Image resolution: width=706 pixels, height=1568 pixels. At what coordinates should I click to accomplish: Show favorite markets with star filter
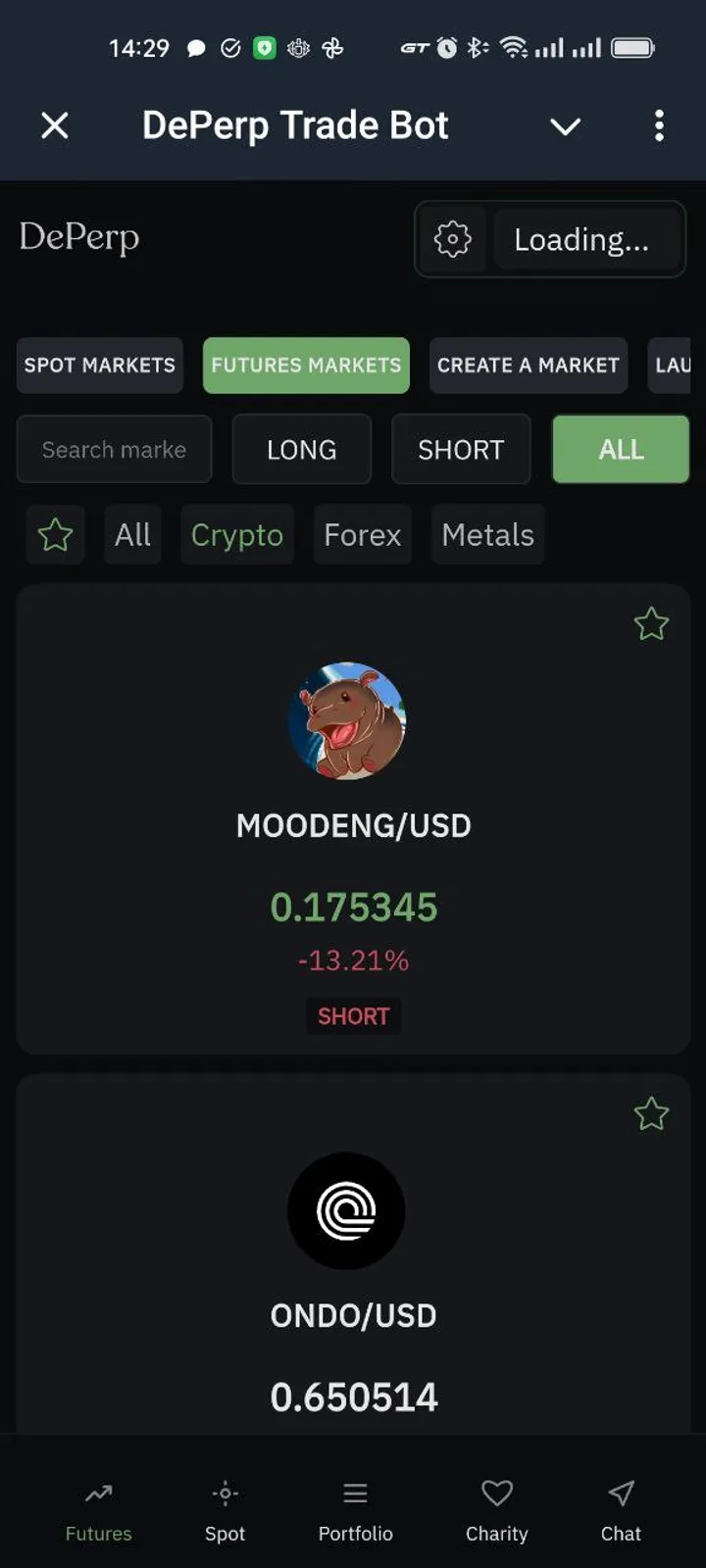pos(55,535)
